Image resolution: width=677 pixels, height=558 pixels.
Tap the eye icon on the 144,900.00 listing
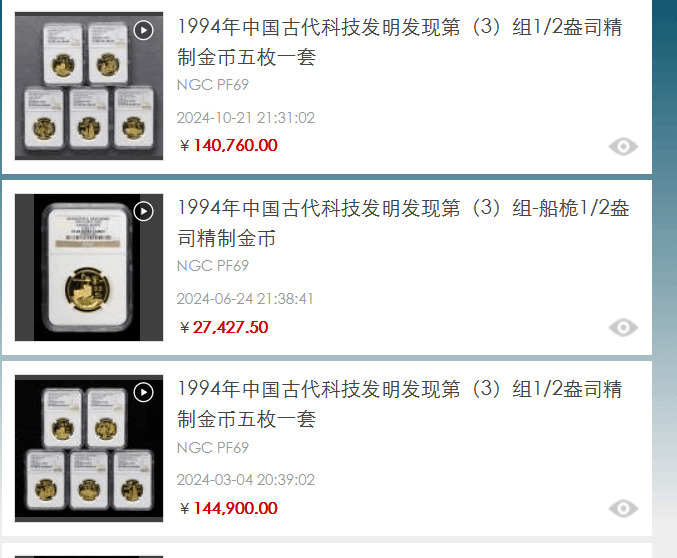coord(623,509)
